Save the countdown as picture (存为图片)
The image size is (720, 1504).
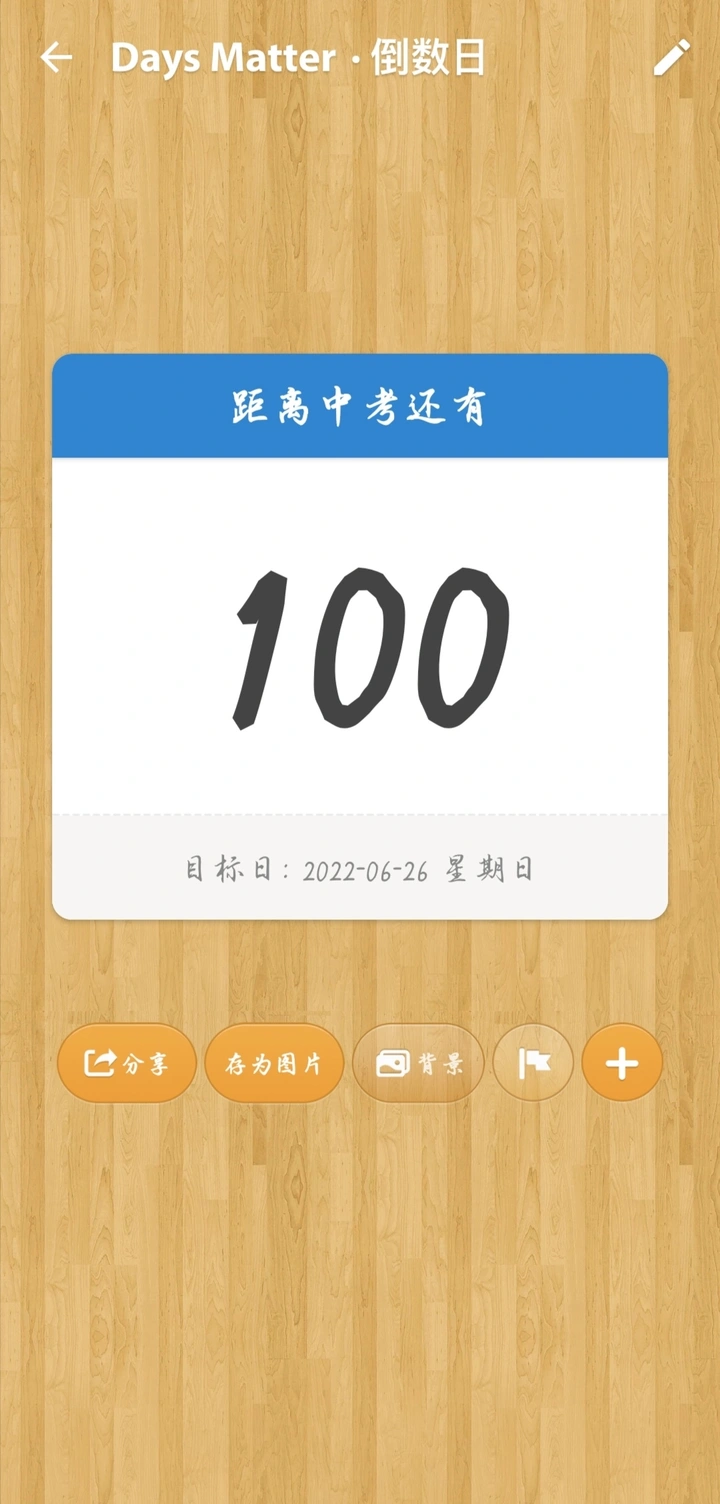274,1063
